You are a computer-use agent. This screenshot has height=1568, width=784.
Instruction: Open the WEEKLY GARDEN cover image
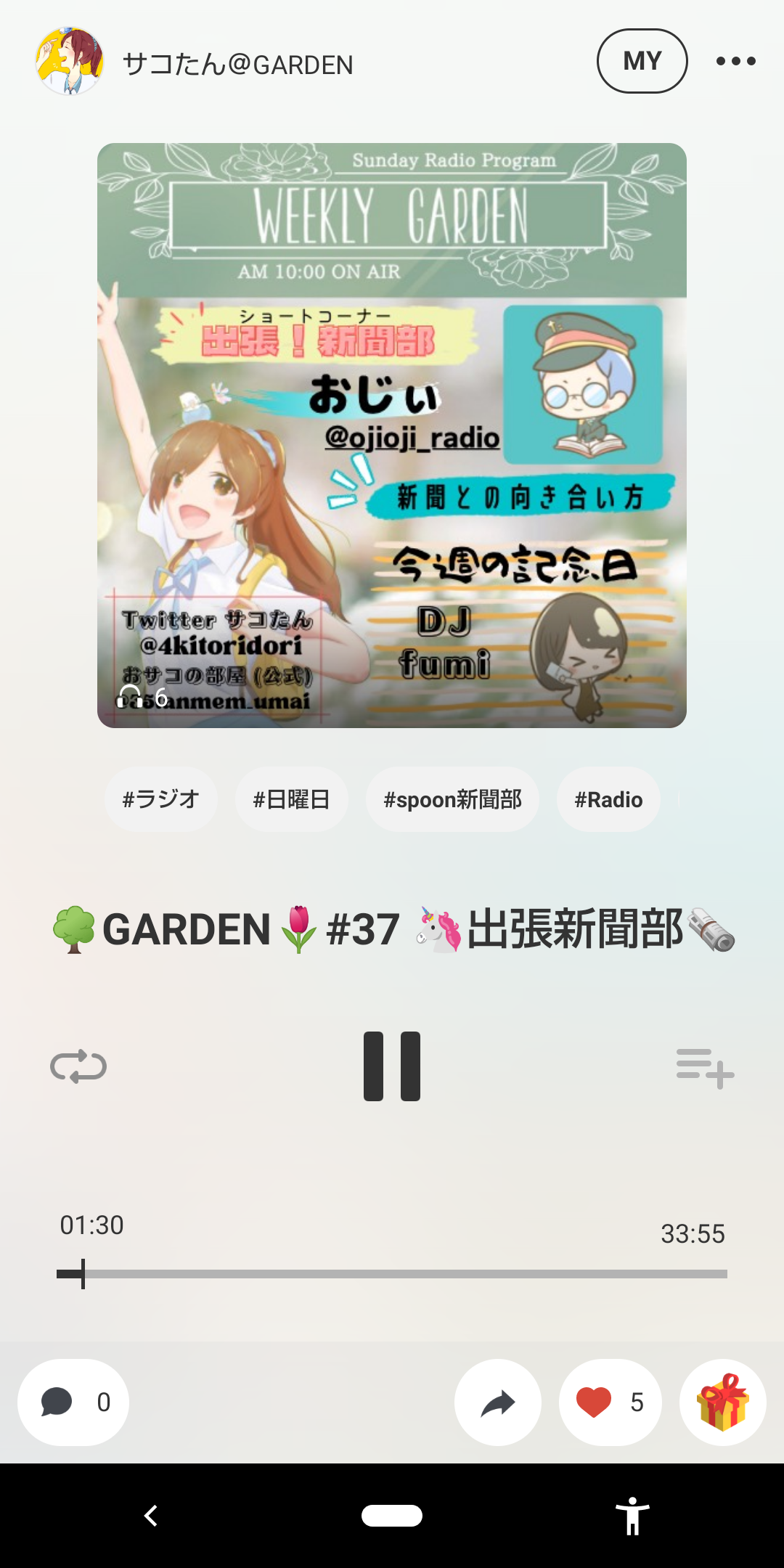tap(392, 436)
